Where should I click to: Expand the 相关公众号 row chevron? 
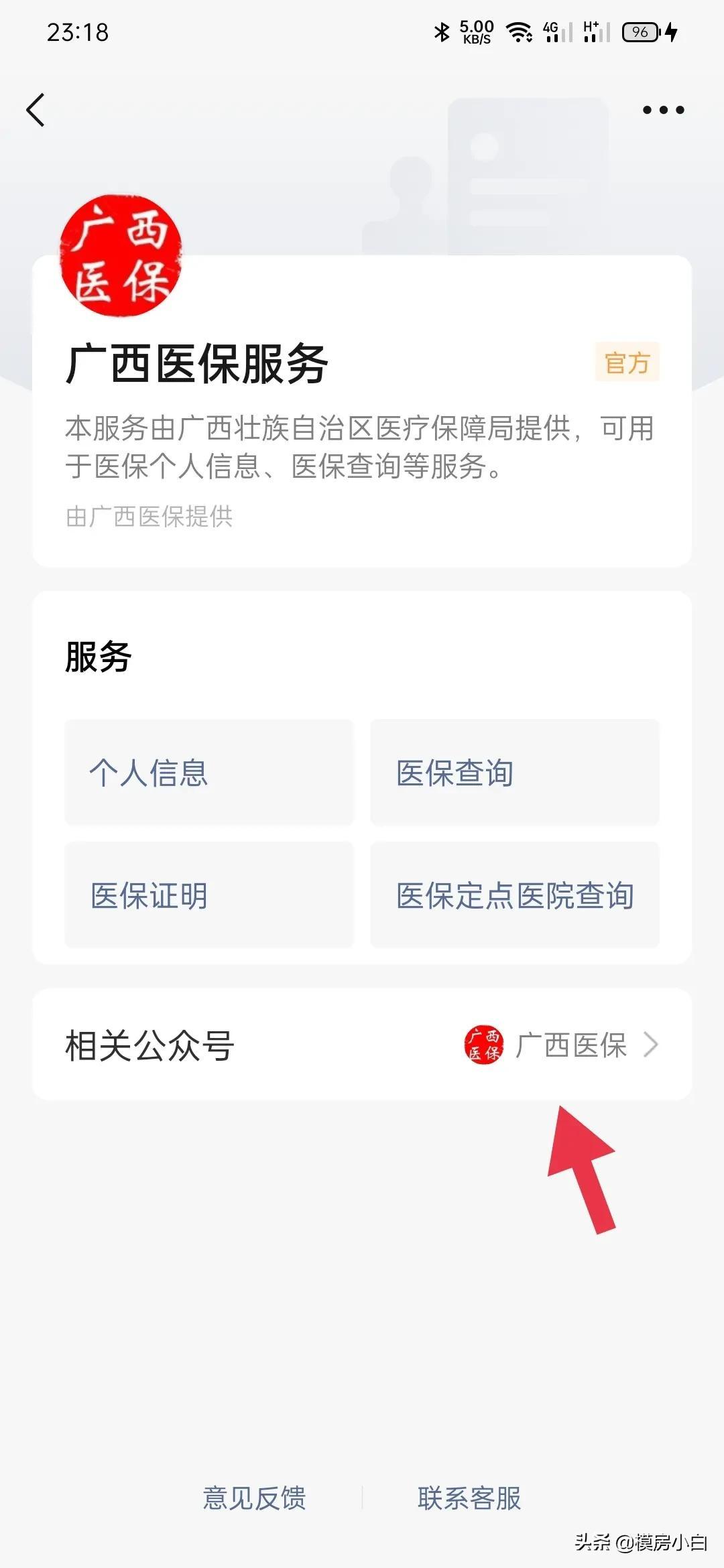coord(654,1045)
